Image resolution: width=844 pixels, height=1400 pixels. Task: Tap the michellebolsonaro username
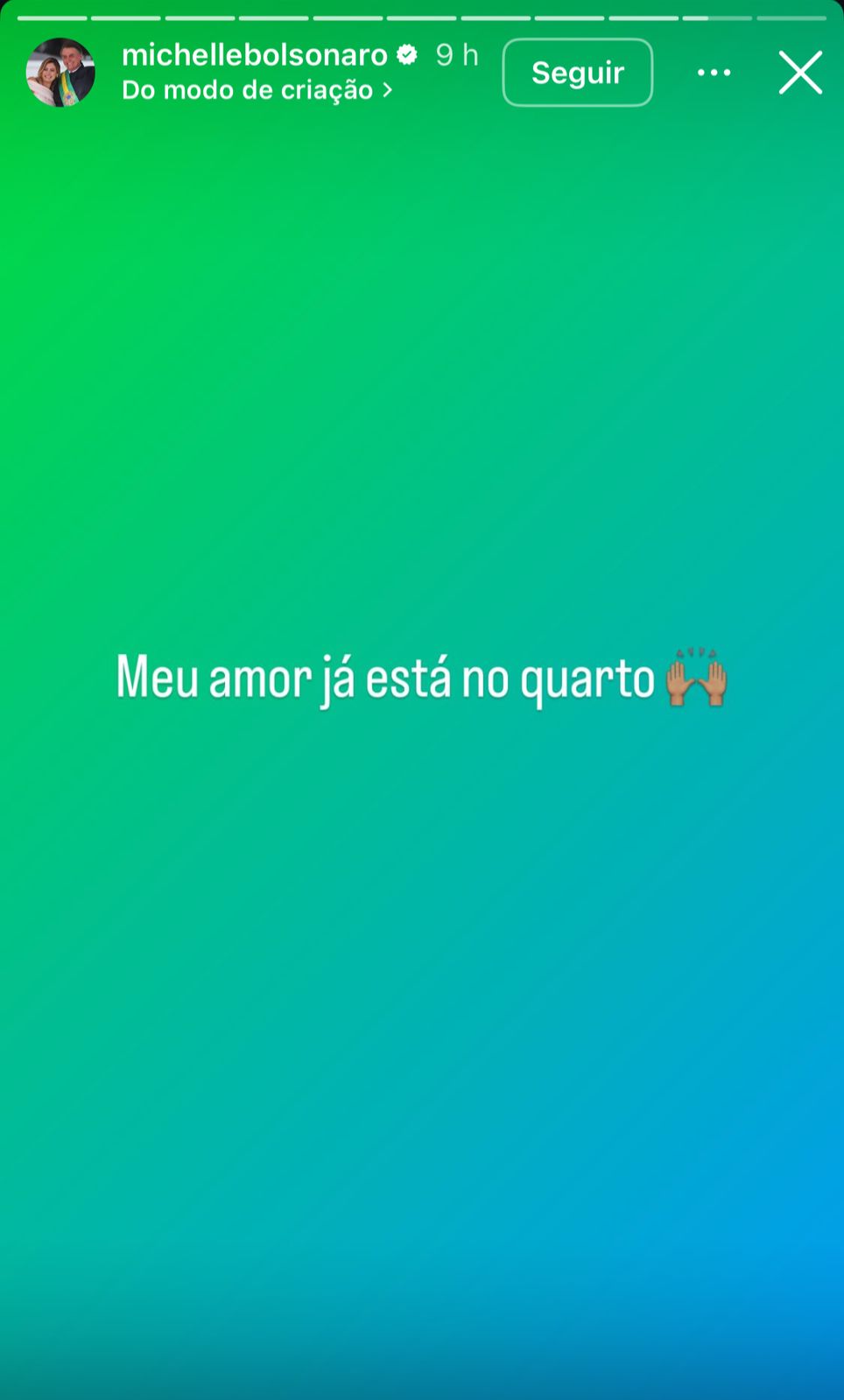(254, 55)
